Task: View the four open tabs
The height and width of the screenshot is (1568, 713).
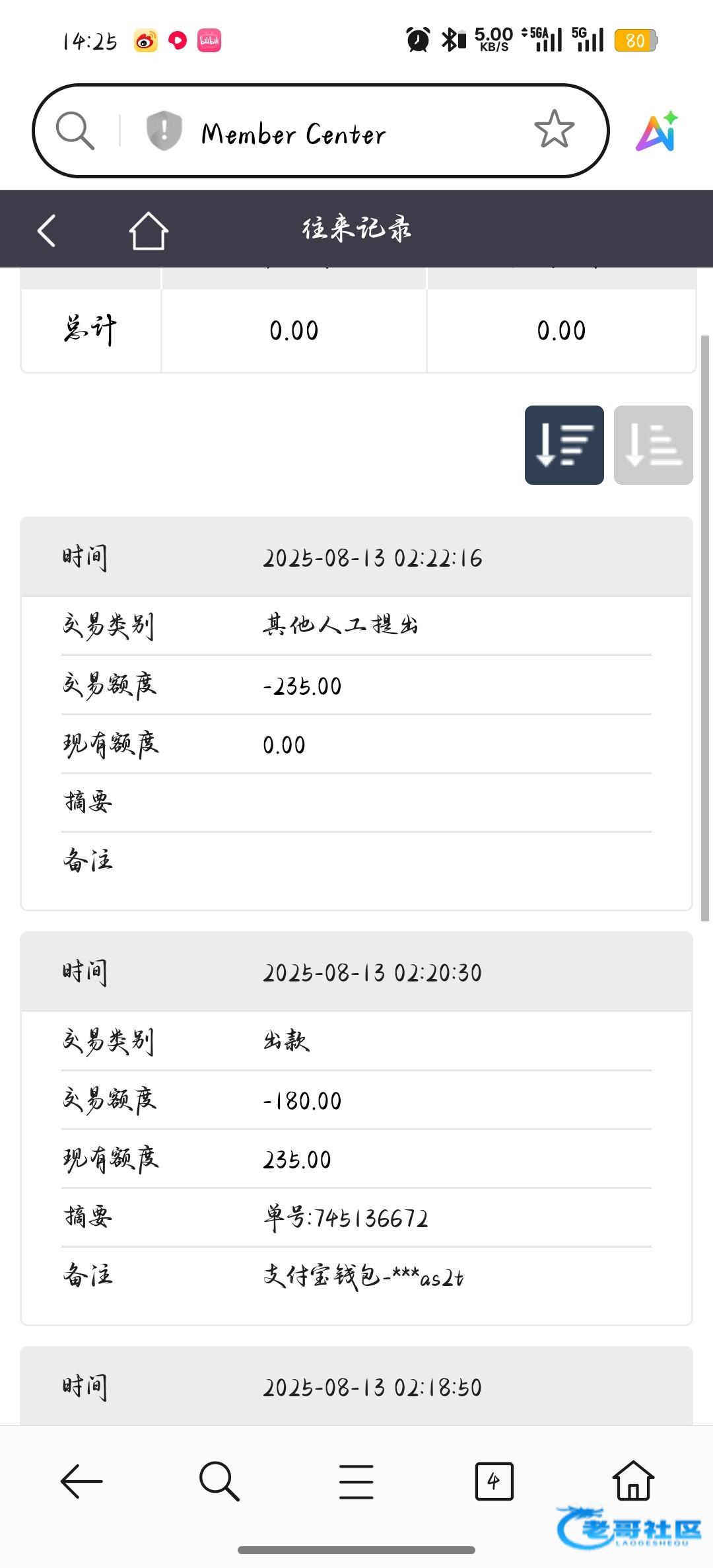Action: 494,1481
